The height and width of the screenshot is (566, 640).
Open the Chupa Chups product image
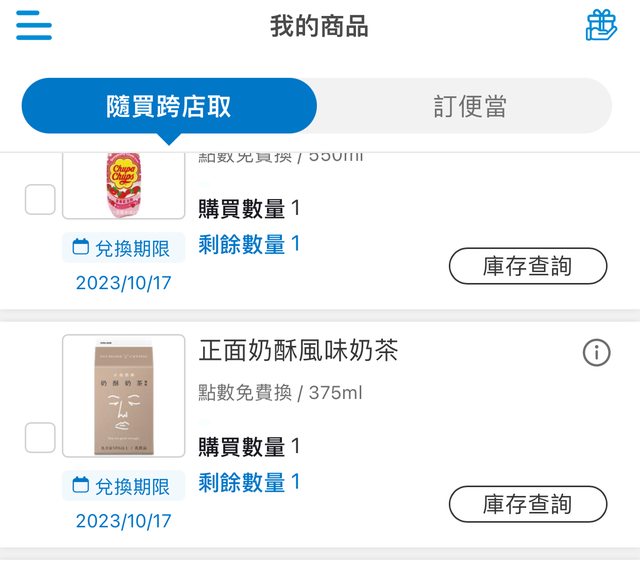pyautogui.click(x=123, y=185)
